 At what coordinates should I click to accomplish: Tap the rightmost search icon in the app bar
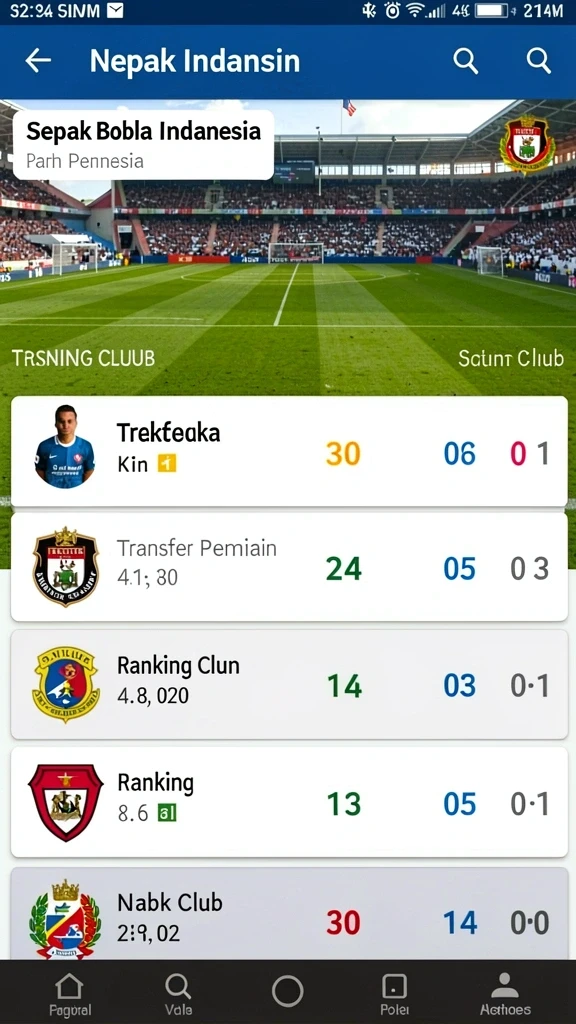pos(539,61)
